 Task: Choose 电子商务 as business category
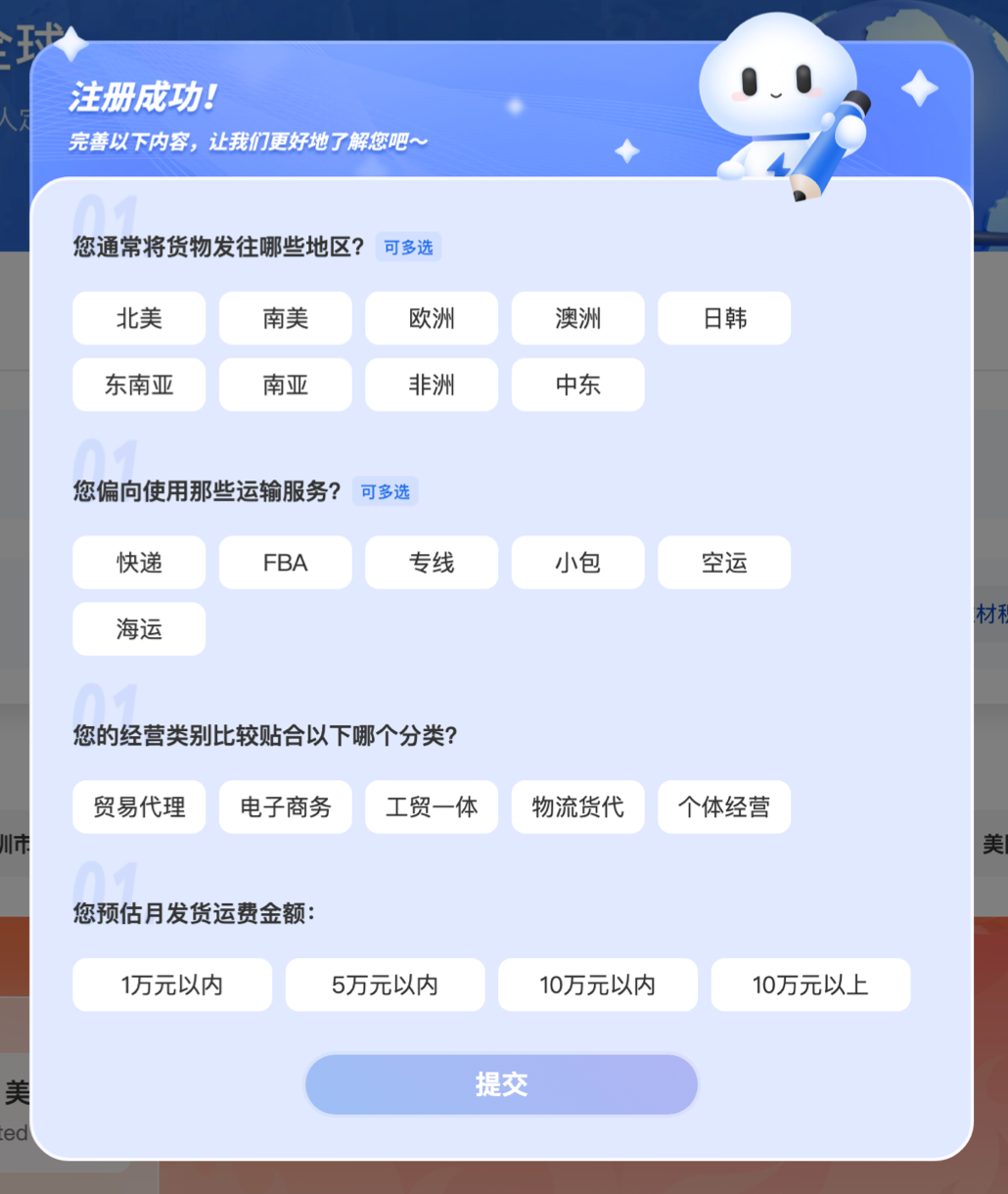(x=285, y=806)
